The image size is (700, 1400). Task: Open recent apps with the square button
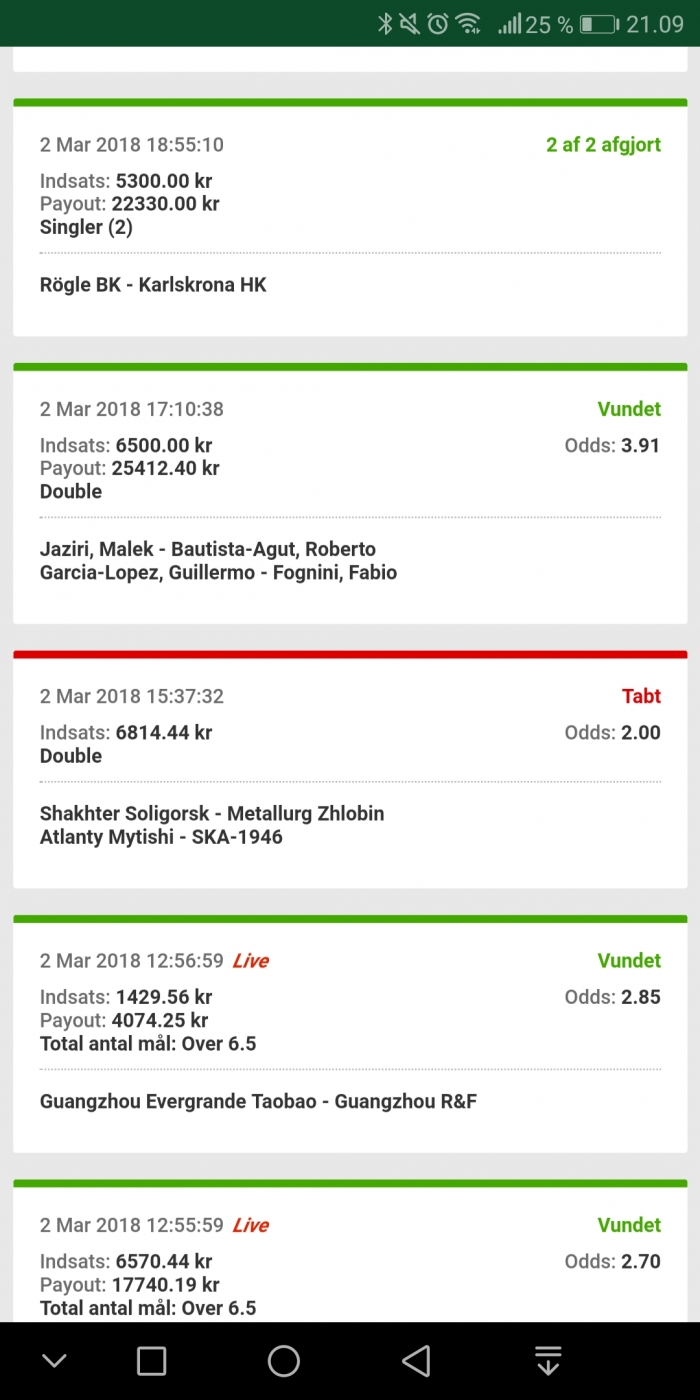tap(151, 1360)
